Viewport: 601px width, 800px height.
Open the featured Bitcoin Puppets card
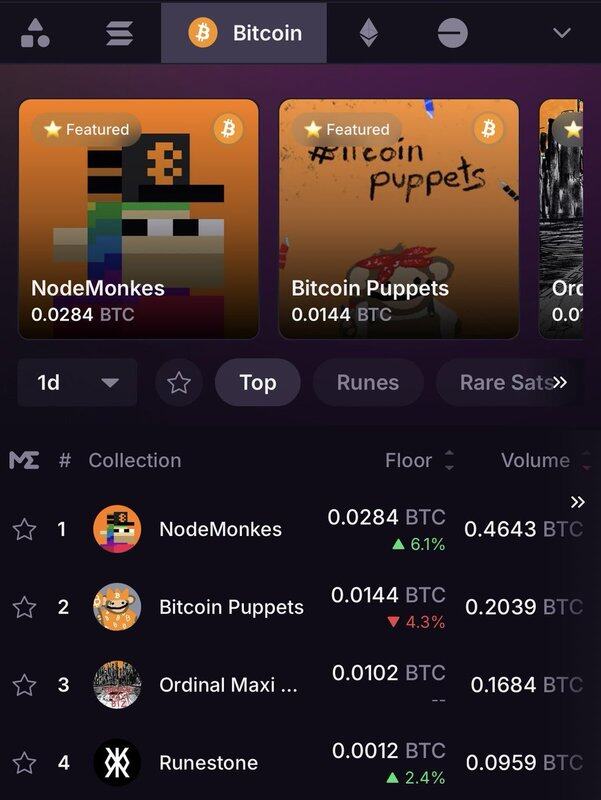coord(398,219)
